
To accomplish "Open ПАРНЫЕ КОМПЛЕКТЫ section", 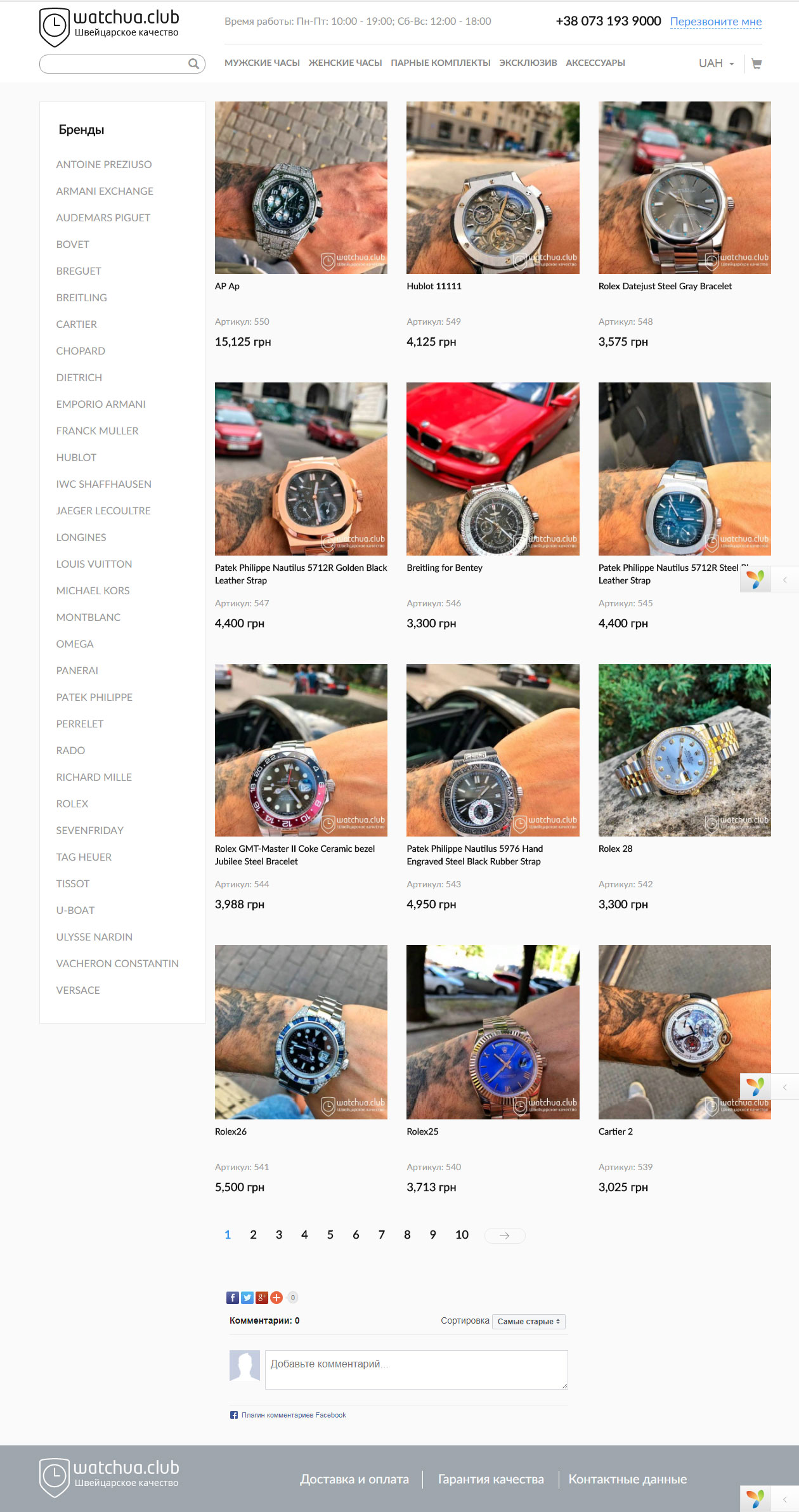I will 440,63.
